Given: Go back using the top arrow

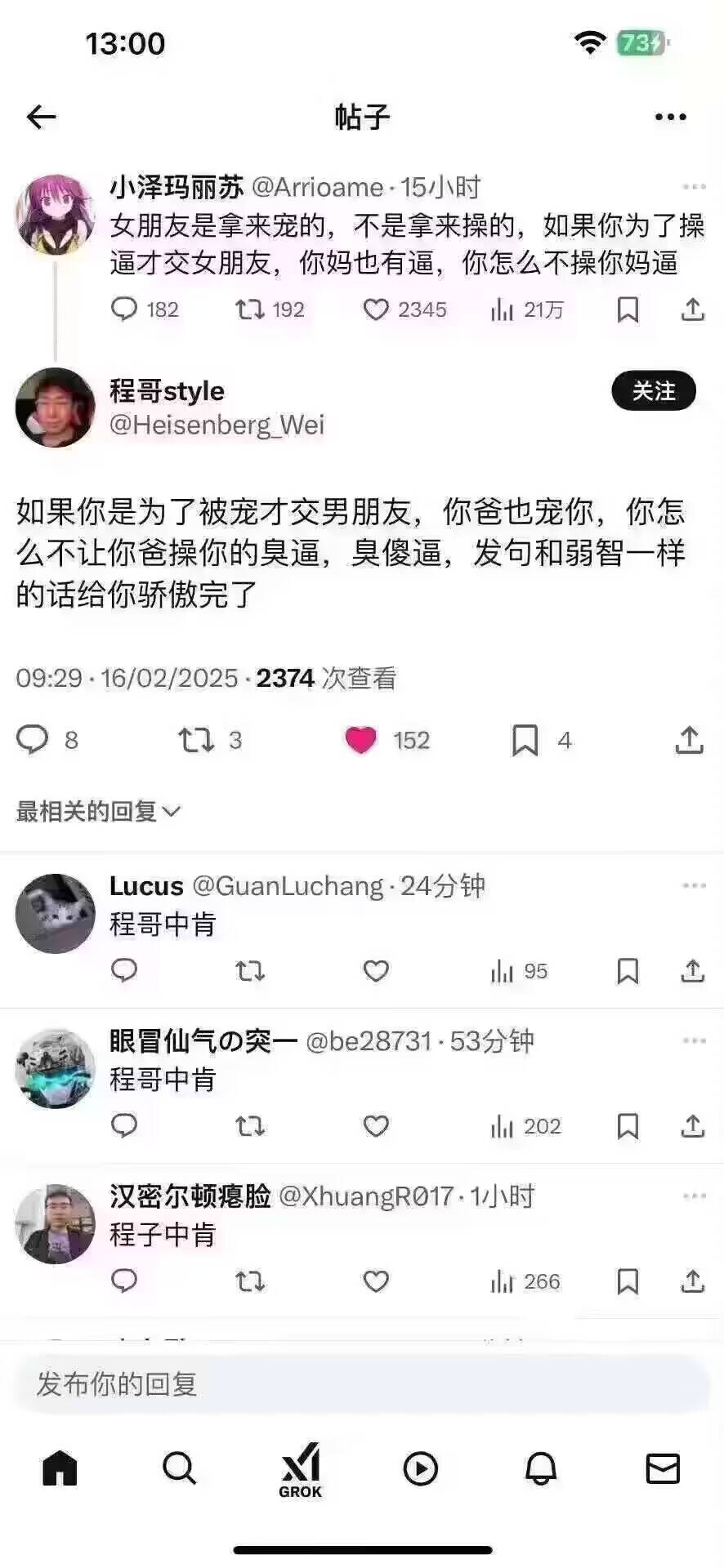Looking at the screenshot, I should pos(41,117).
